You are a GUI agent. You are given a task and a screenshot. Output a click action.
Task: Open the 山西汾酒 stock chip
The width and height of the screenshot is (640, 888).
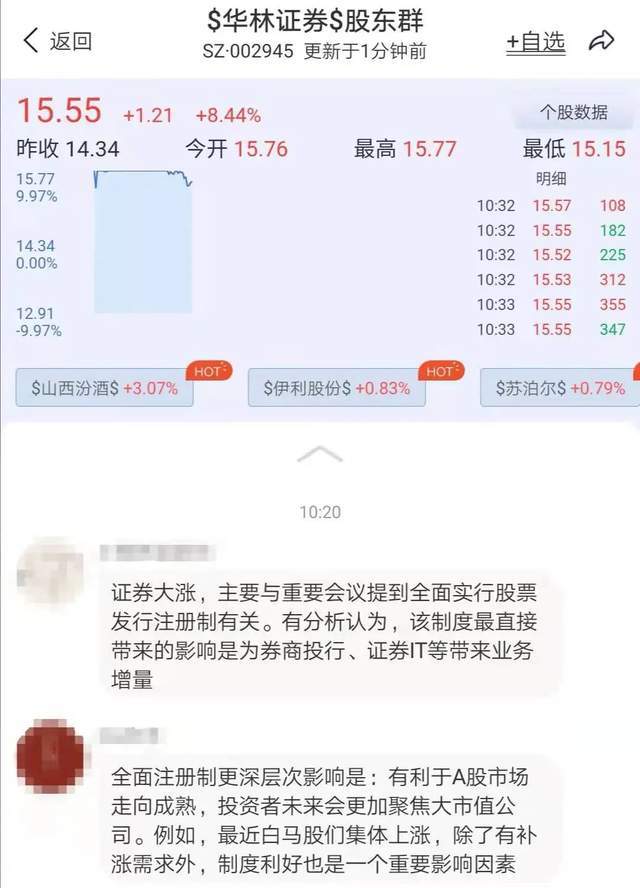coord(105,388)
